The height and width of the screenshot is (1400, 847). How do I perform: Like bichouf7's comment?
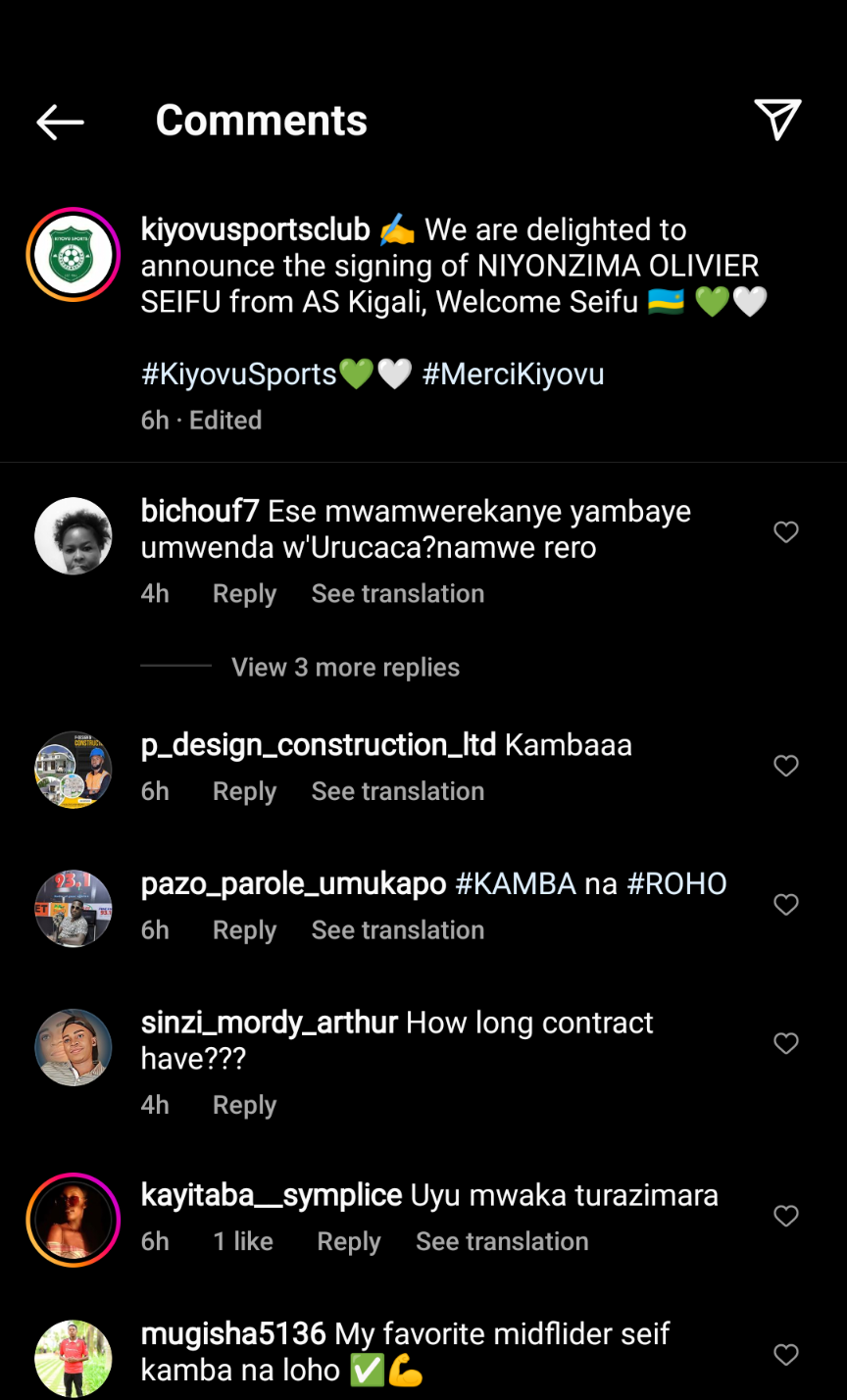786,531
